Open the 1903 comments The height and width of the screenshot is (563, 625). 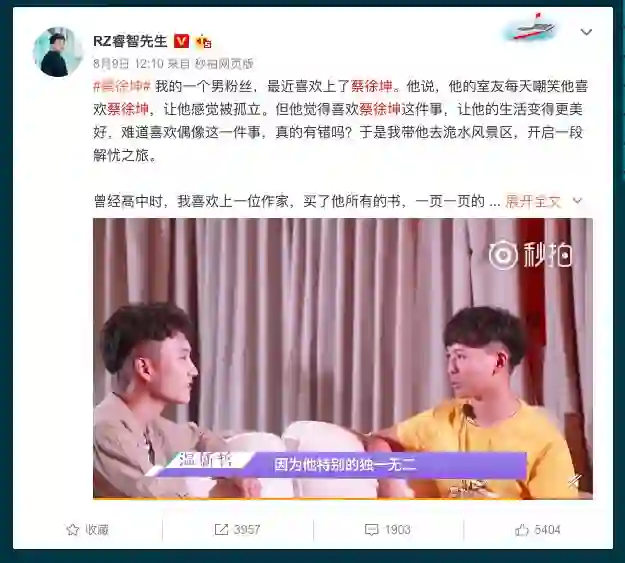click(x=387, y=529)
